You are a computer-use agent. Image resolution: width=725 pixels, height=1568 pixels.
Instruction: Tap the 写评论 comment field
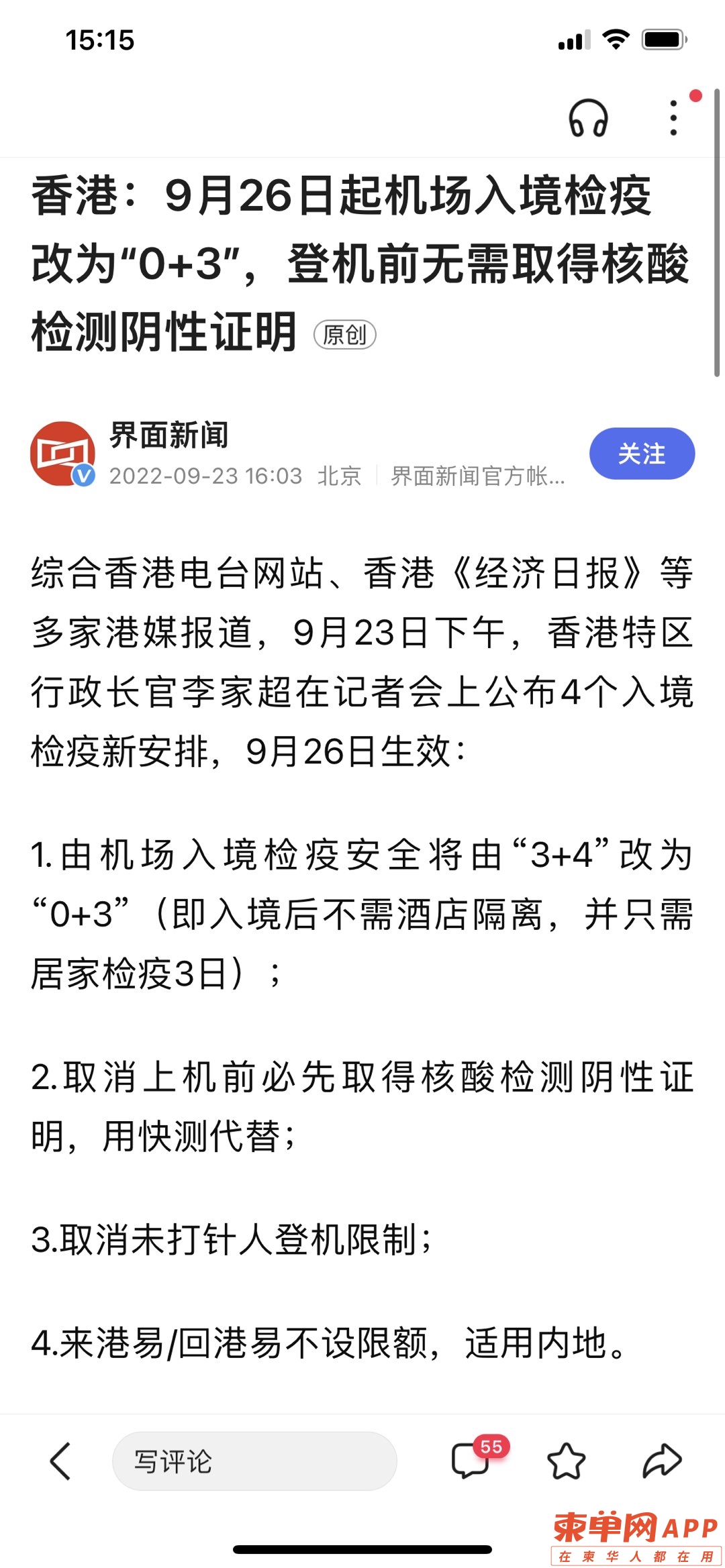(254, 1461)
